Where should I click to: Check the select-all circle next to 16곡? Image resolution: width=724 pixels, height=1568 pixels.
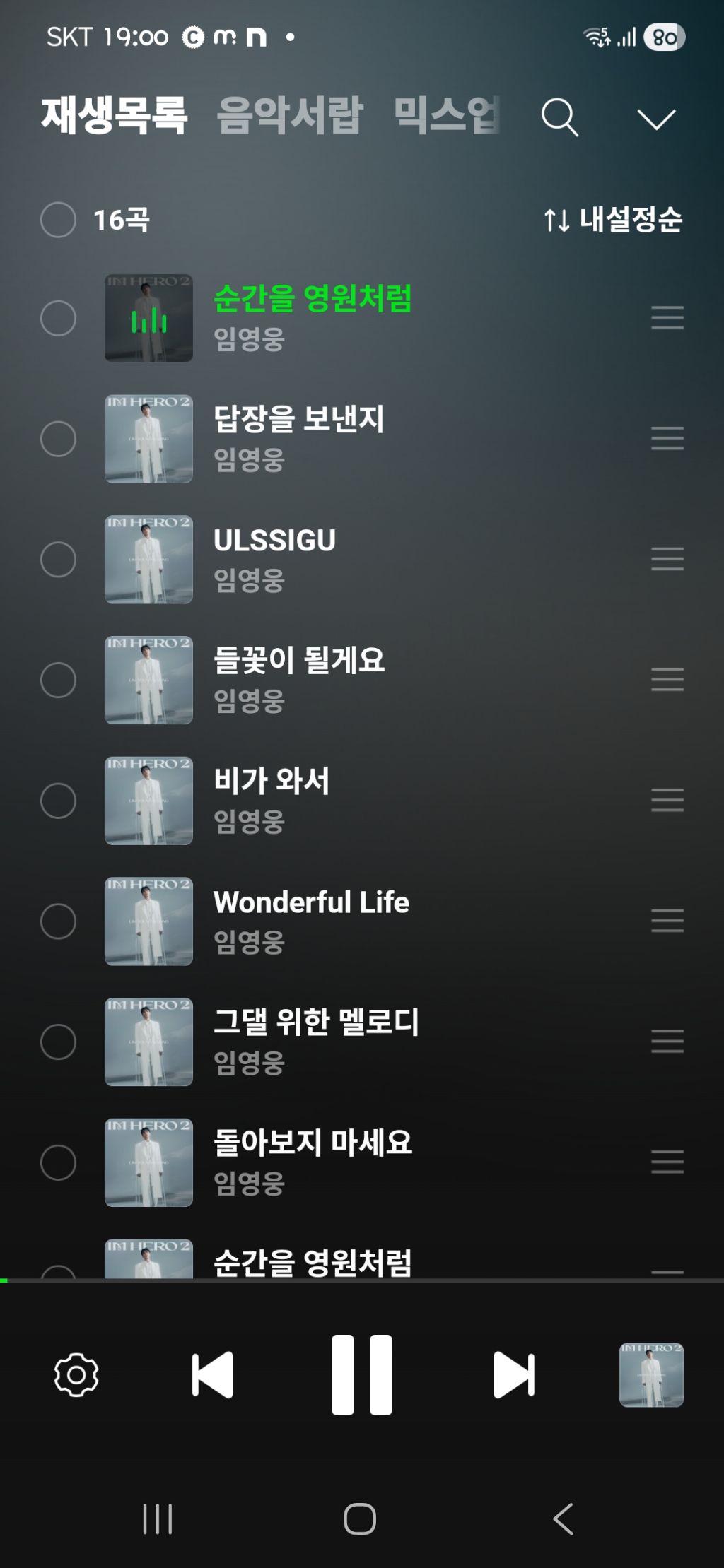(x=58, y=220)
